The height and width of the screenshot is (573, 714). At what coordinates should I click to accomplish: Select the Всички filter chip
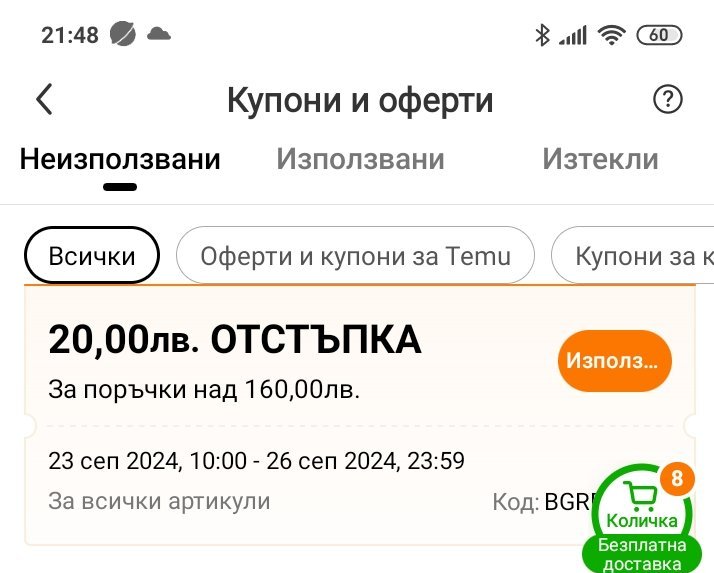pos(92,256)
